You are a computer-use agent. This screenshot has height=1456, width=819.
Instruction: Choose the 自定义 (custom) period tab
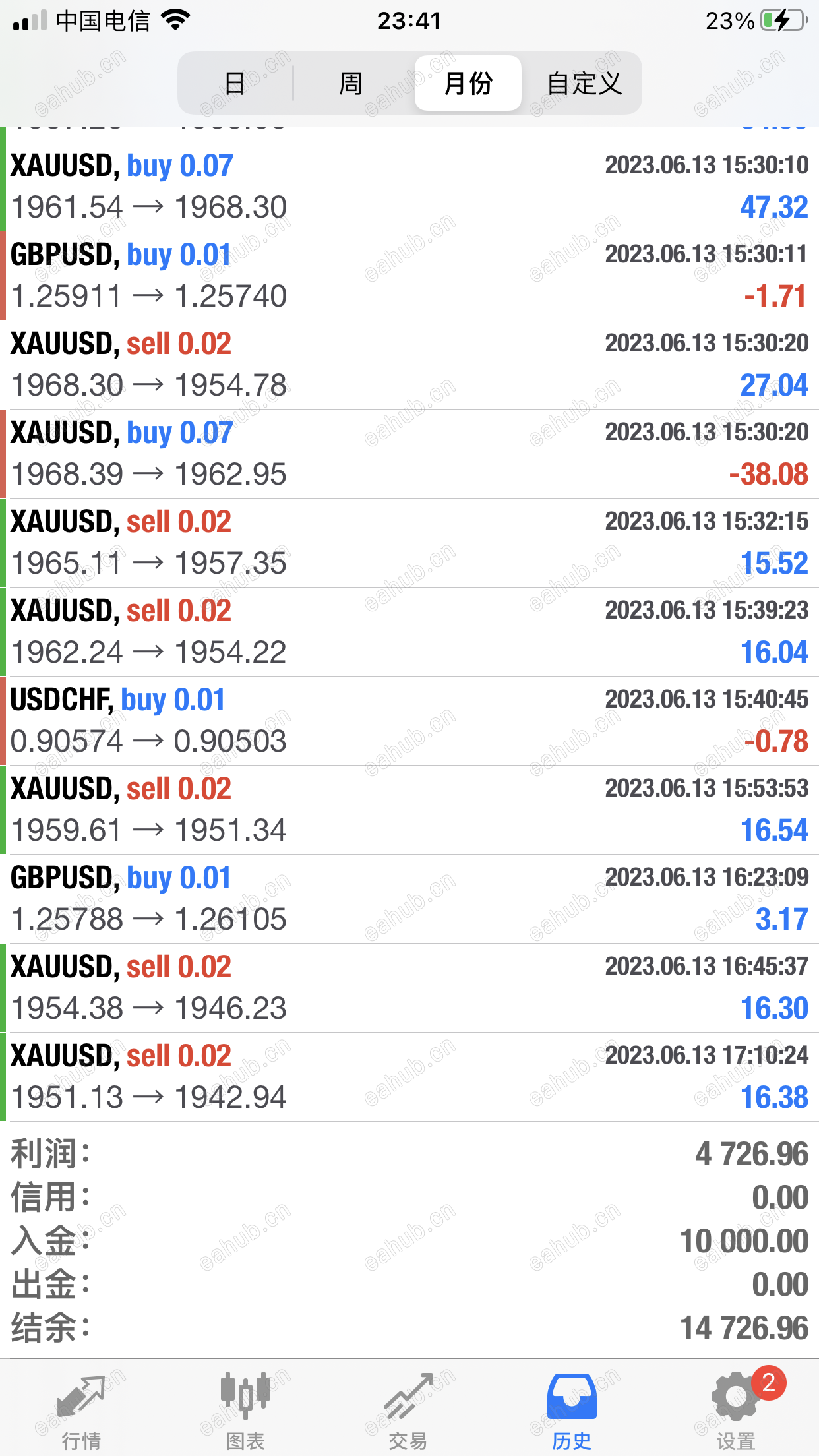pyautogui.click(x=584, y=84)
